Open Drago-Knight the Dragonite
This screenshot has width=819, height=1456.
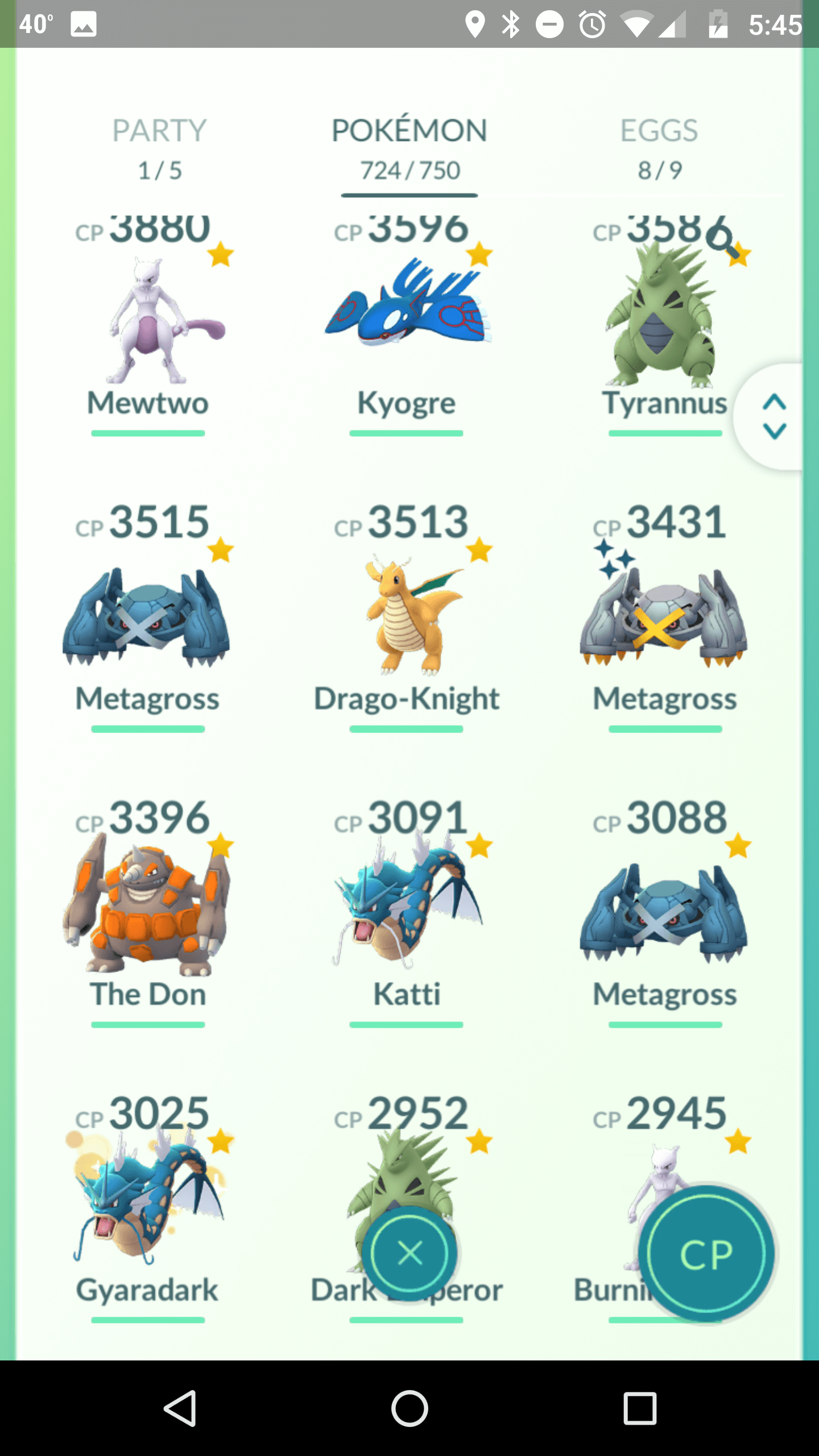[406, 618]
